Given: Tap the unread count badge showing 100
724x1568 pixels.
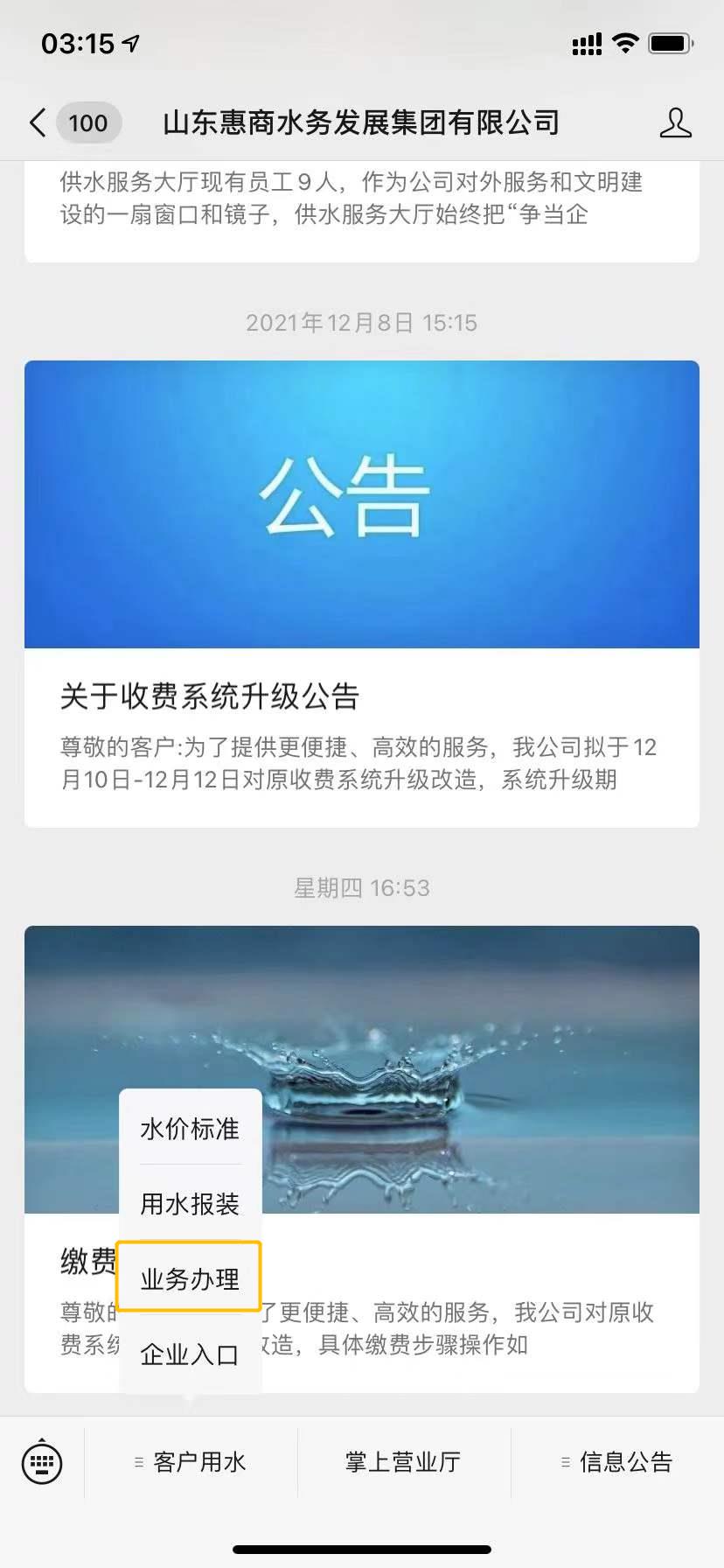Looking at the screenshot, I should pyautogui.click(x=87, y=123).
